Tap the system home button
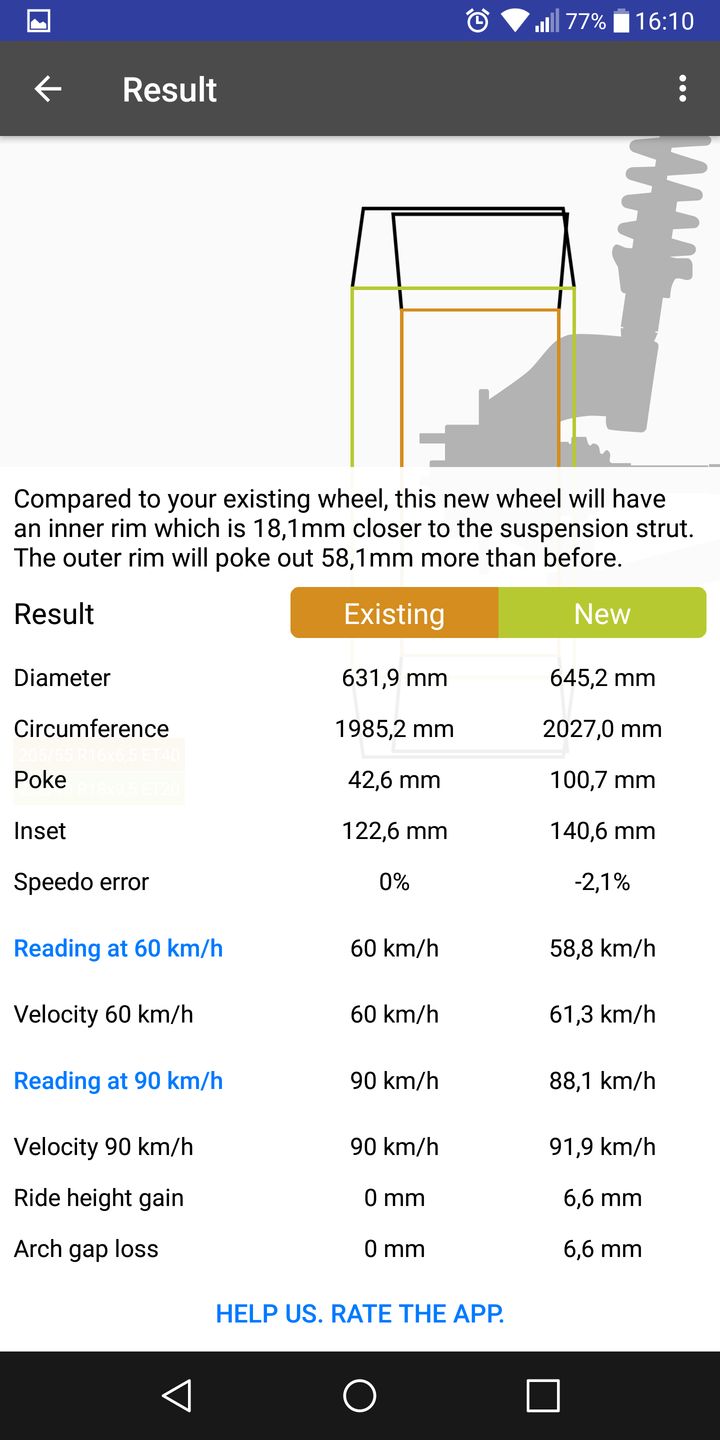The height and width of the screenshot is (1440, 720). point(360,1396)
